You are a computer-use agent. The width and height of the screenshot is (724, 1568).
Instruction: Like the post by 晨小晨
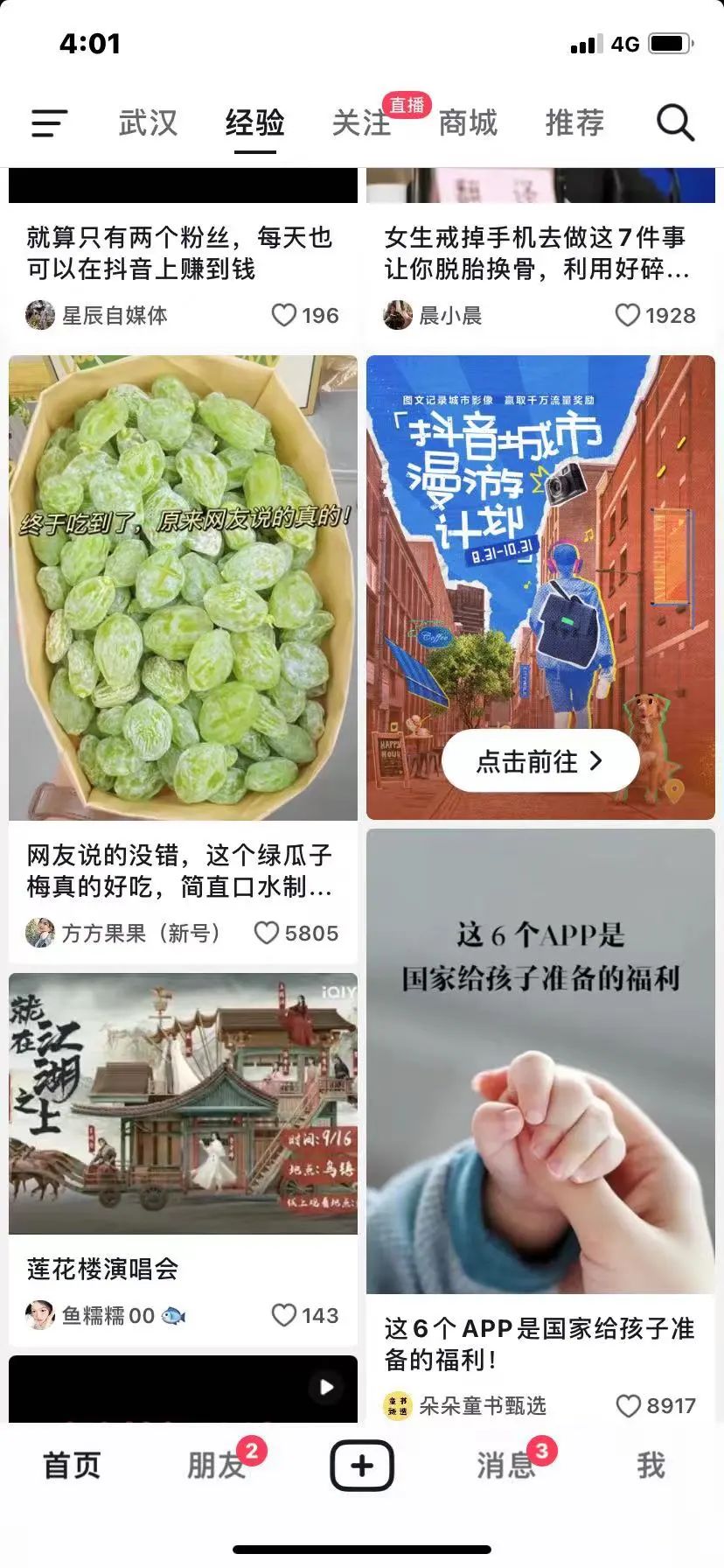[x=627, y=315]
